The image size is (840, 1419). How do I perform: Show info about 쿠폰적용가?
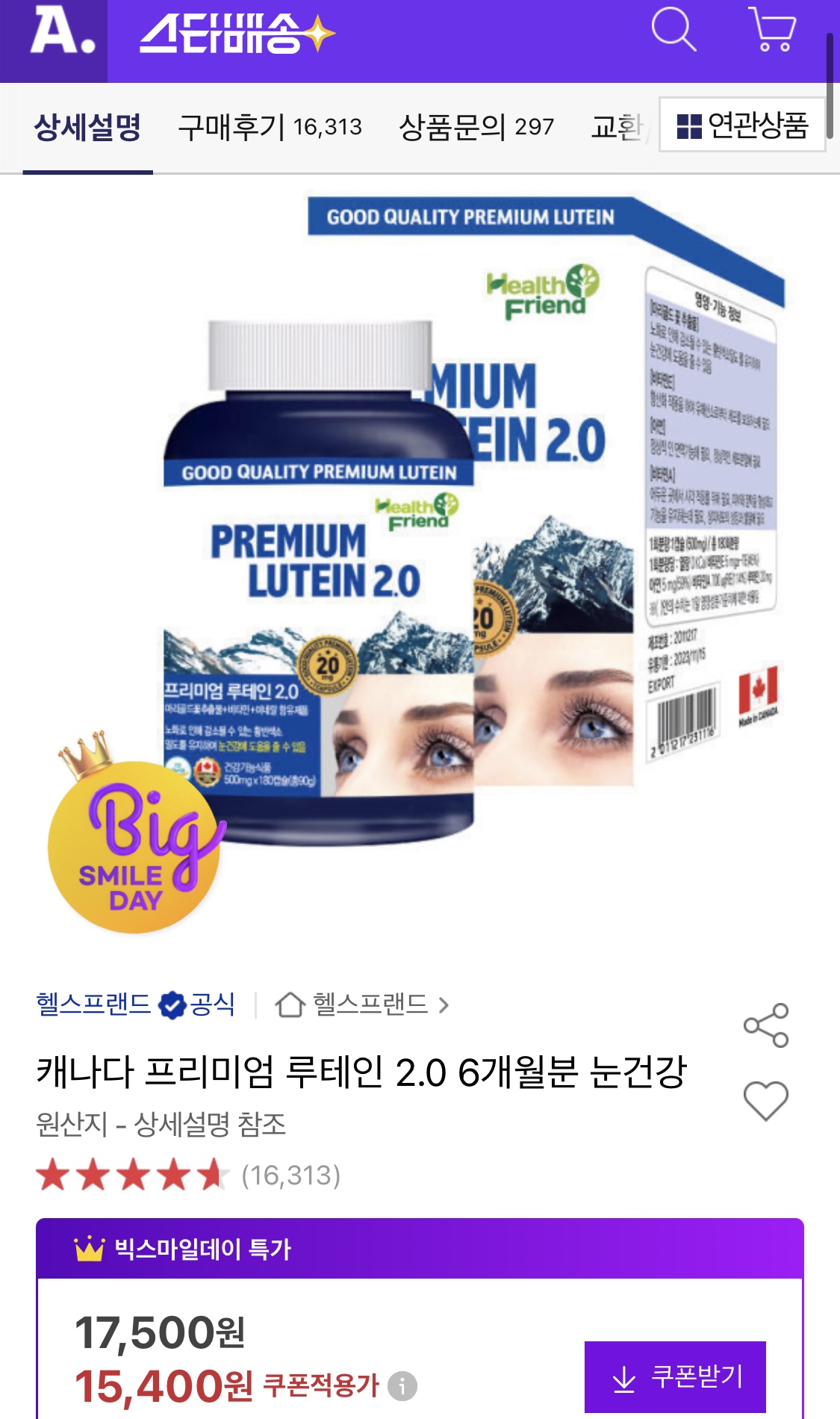coord(402,1386)
